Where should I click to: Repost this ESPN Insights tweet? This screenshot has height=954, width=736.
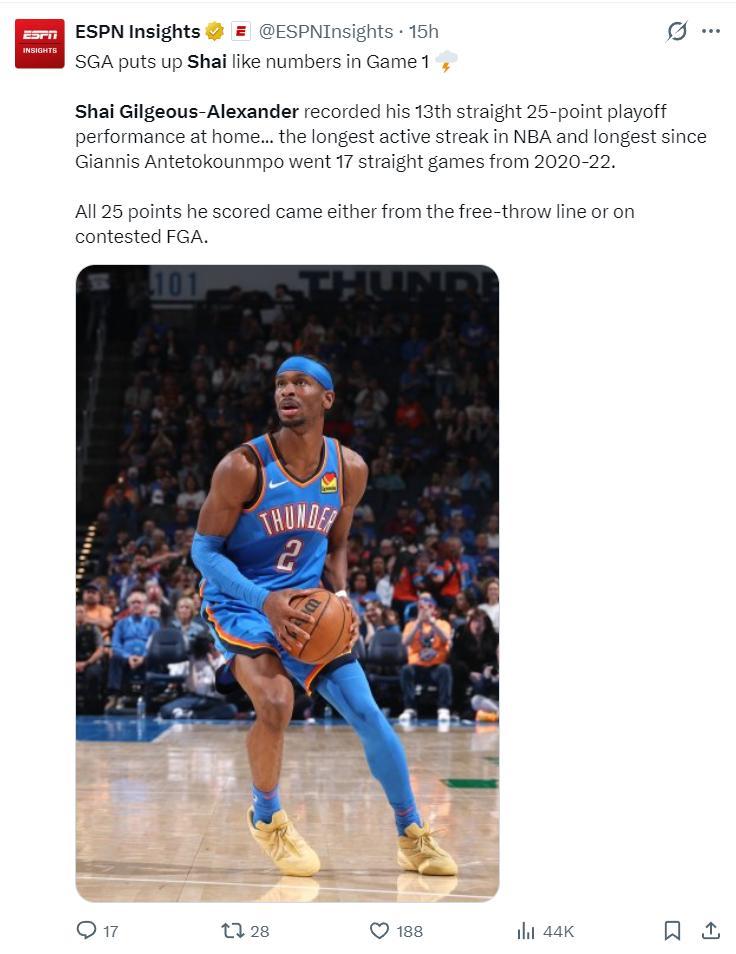[x=233, y=930]
